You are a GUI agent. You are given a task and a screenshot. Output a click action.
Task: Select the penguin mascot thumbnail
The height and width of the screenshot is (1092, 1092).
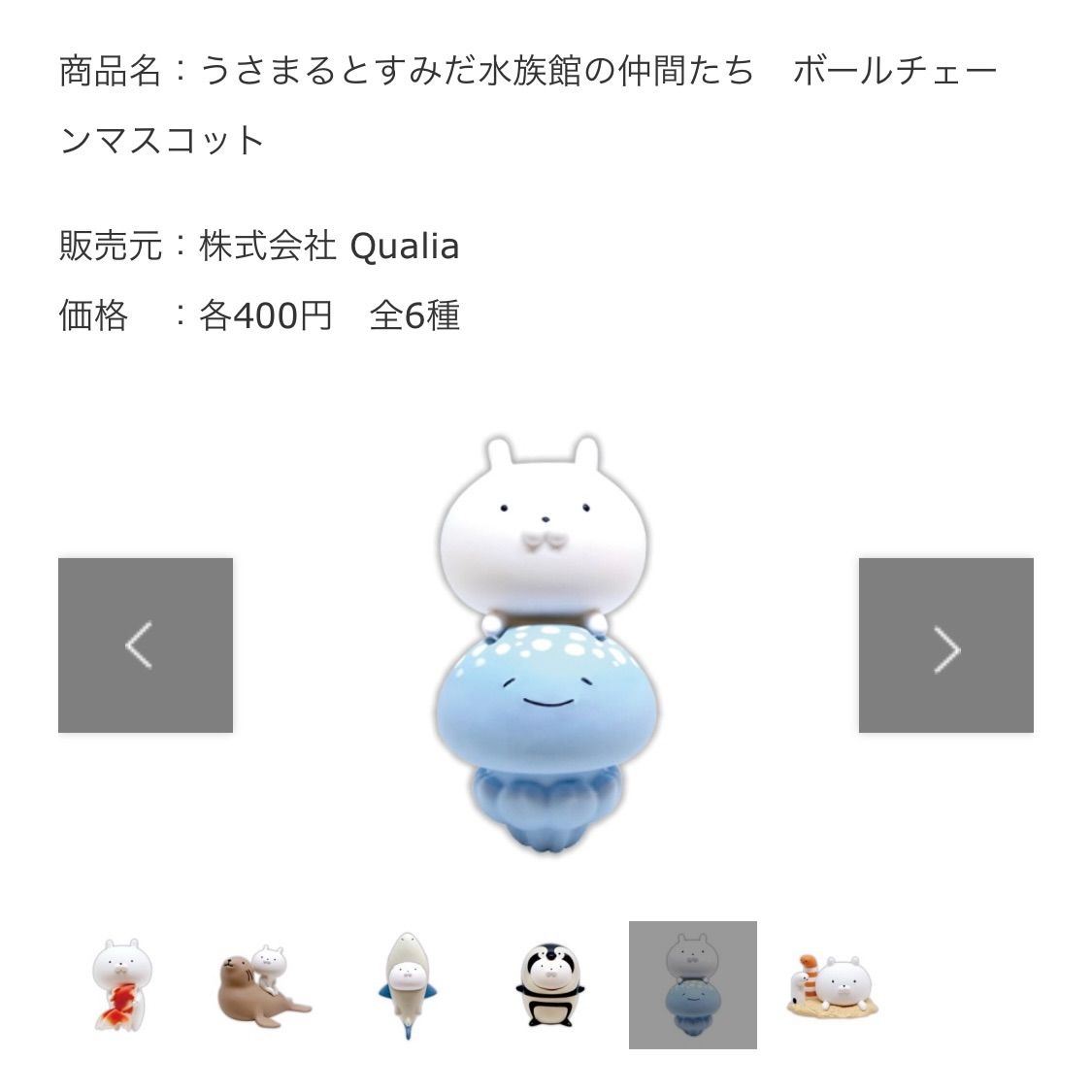click(x=548, y=984)
